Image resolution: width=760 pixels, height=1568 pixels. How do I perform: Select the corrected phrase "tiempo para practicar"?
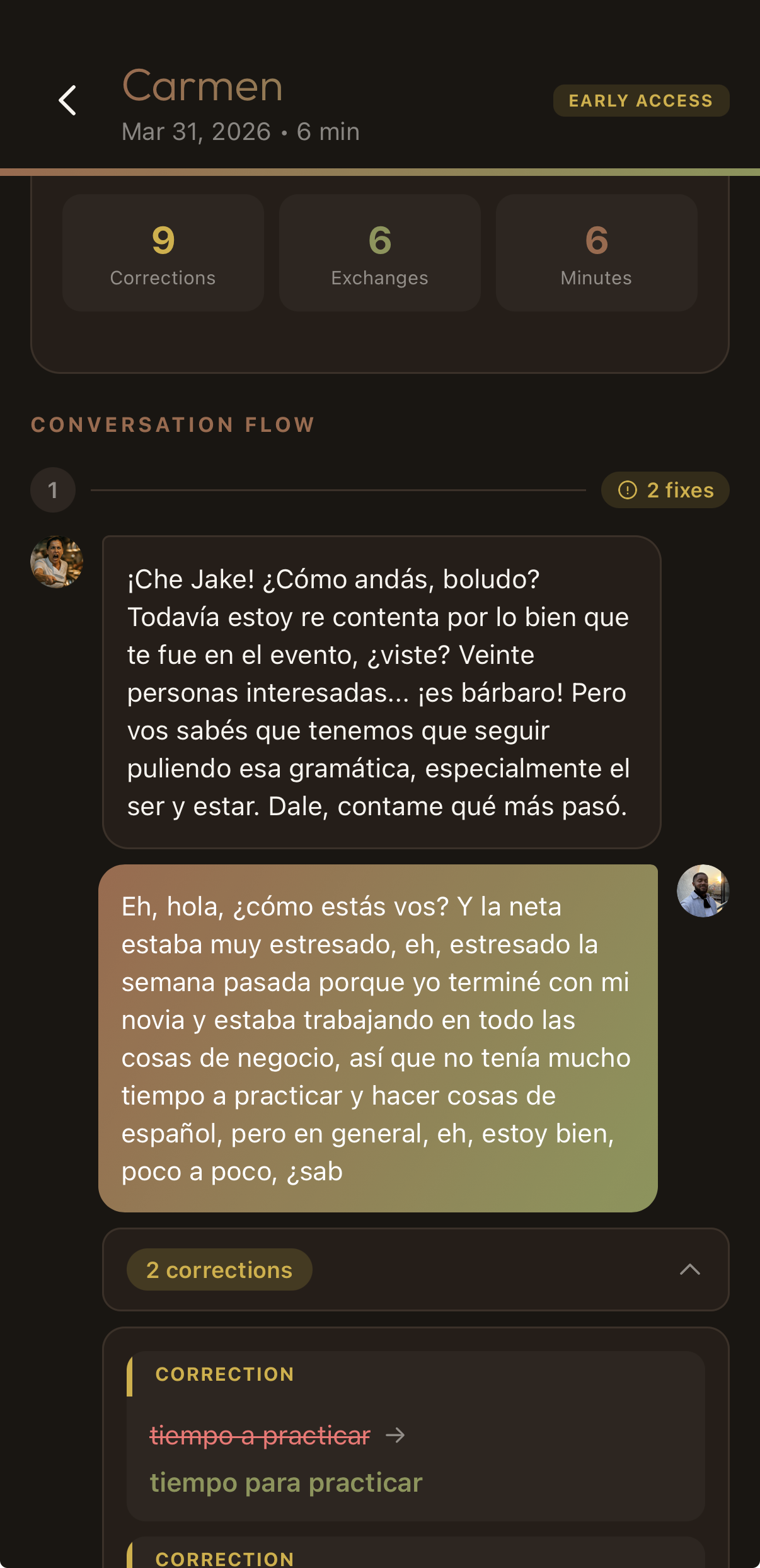pos(287,1483)
